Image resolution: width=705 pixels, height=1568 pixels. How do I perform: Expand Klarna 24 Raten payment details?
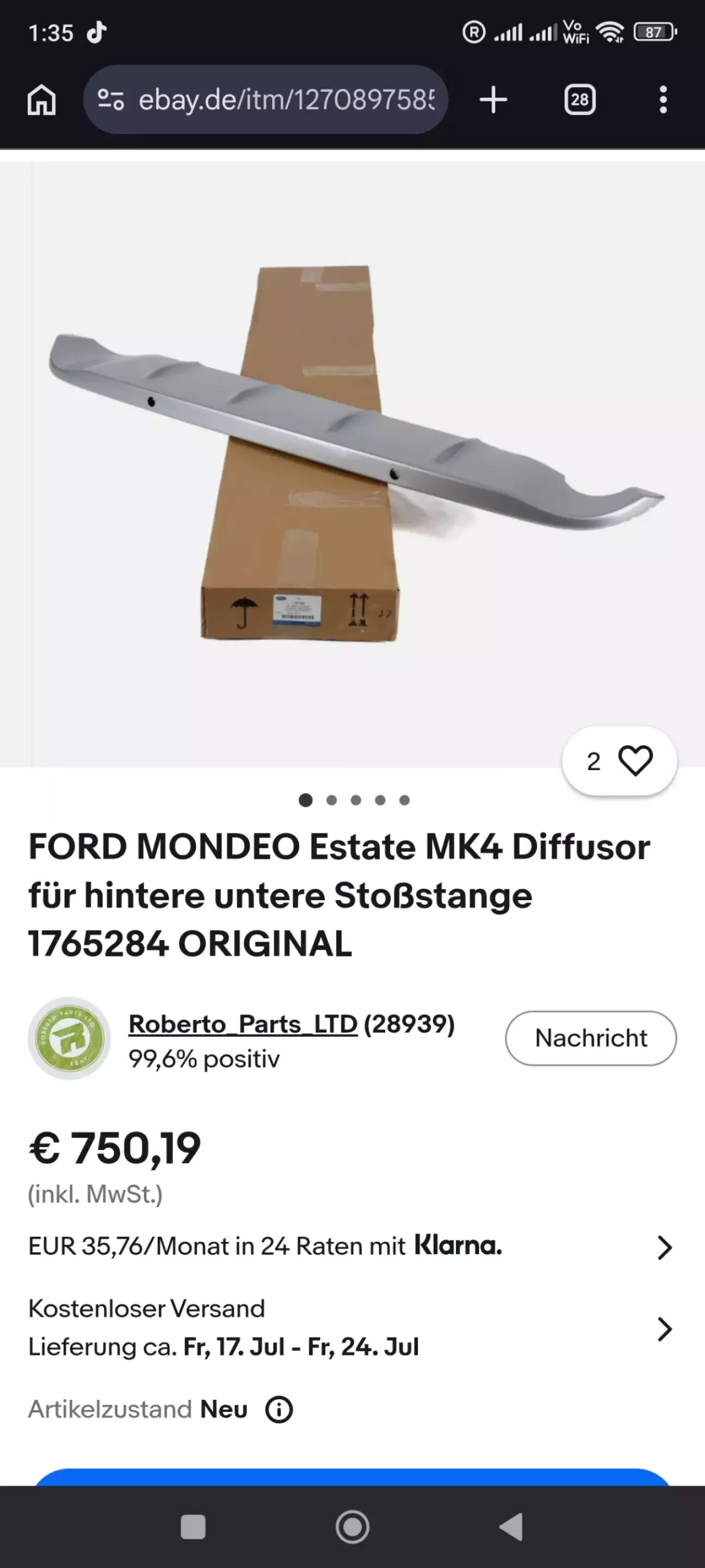351,1246
